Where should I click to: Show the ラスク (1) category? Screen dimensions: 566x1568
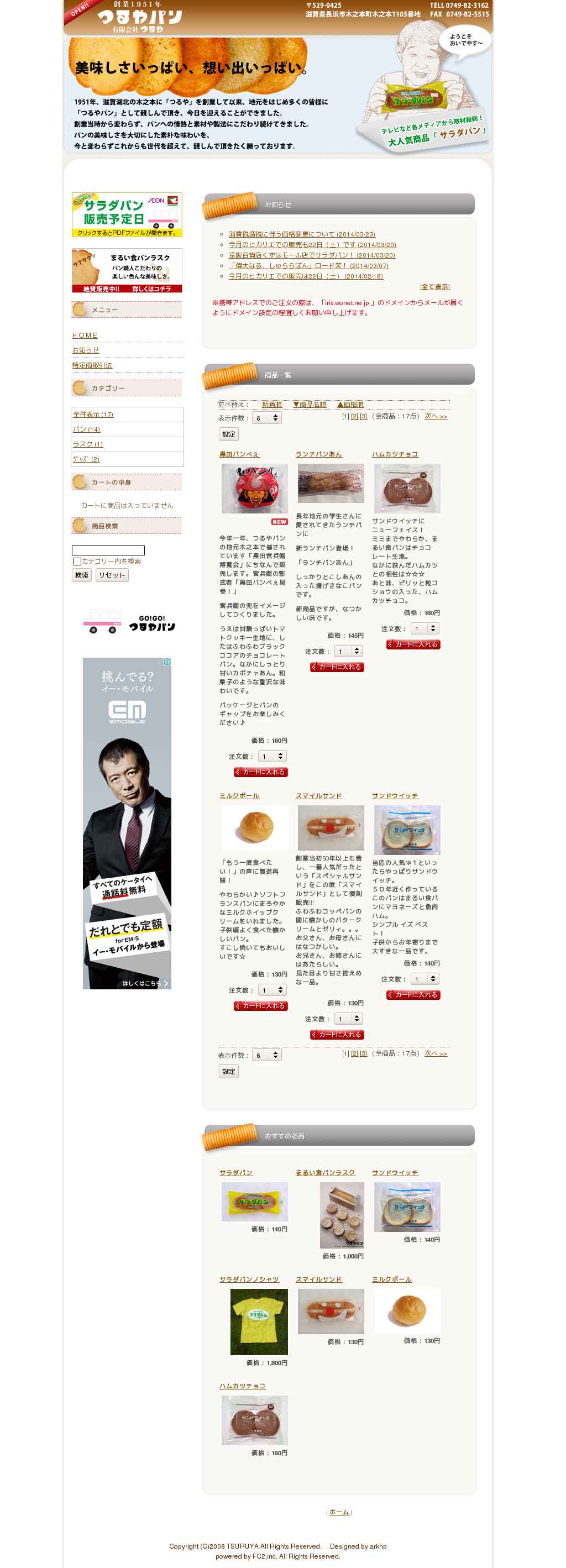88,444
